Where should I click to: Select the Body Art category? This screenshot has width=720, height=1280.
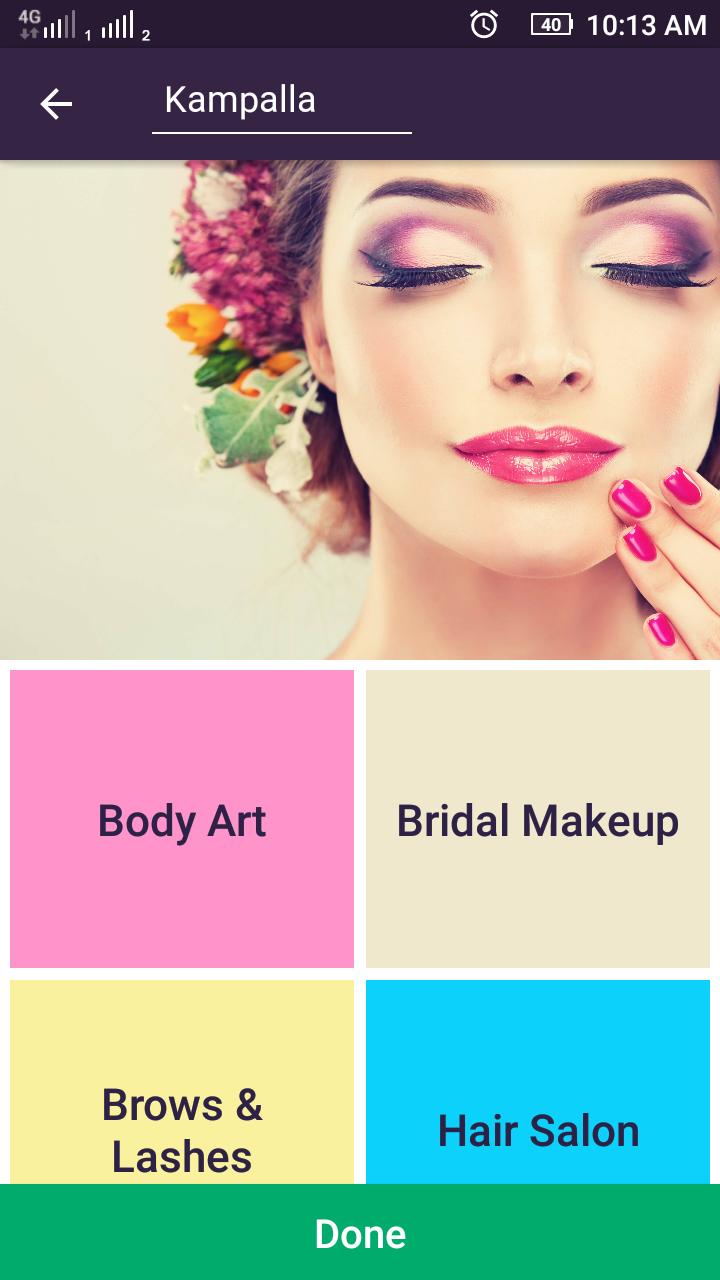(182, 819)
